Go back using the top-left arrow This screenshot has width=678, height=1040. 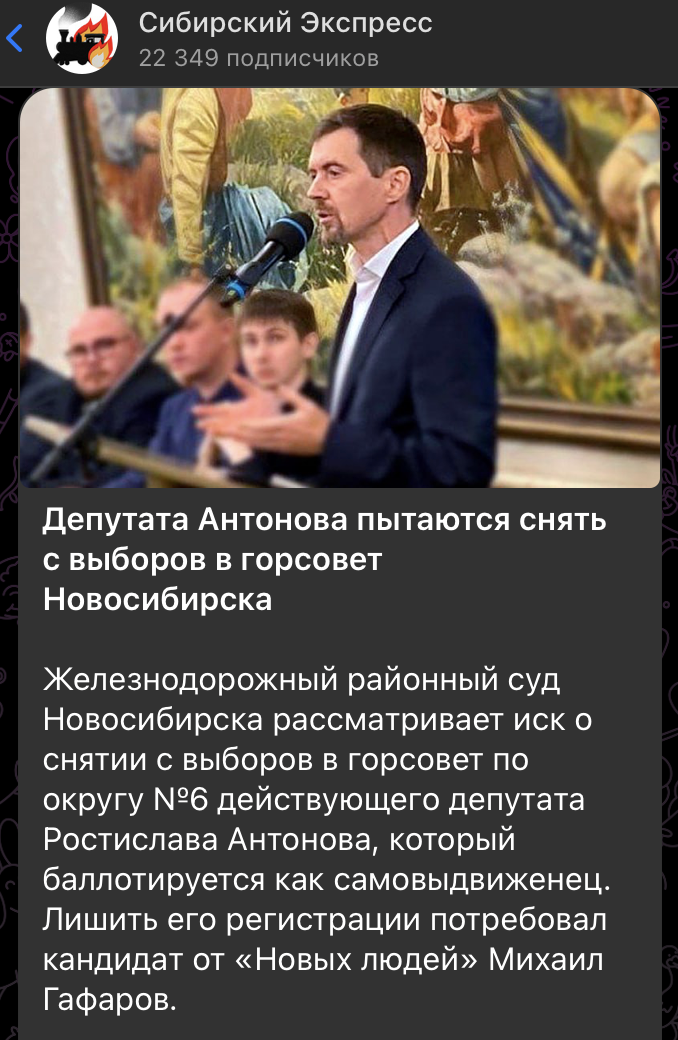(14, 40)
